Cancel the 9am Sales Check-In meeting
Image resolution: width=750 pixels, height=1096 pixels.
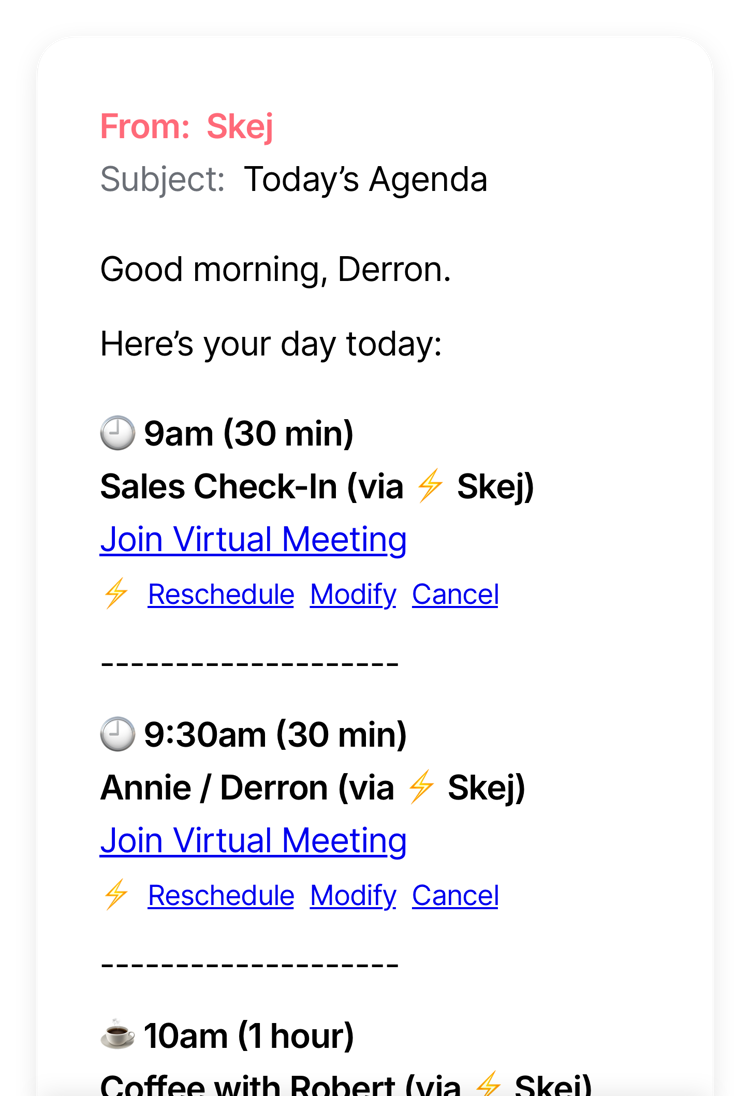click(x=455, y=593)
